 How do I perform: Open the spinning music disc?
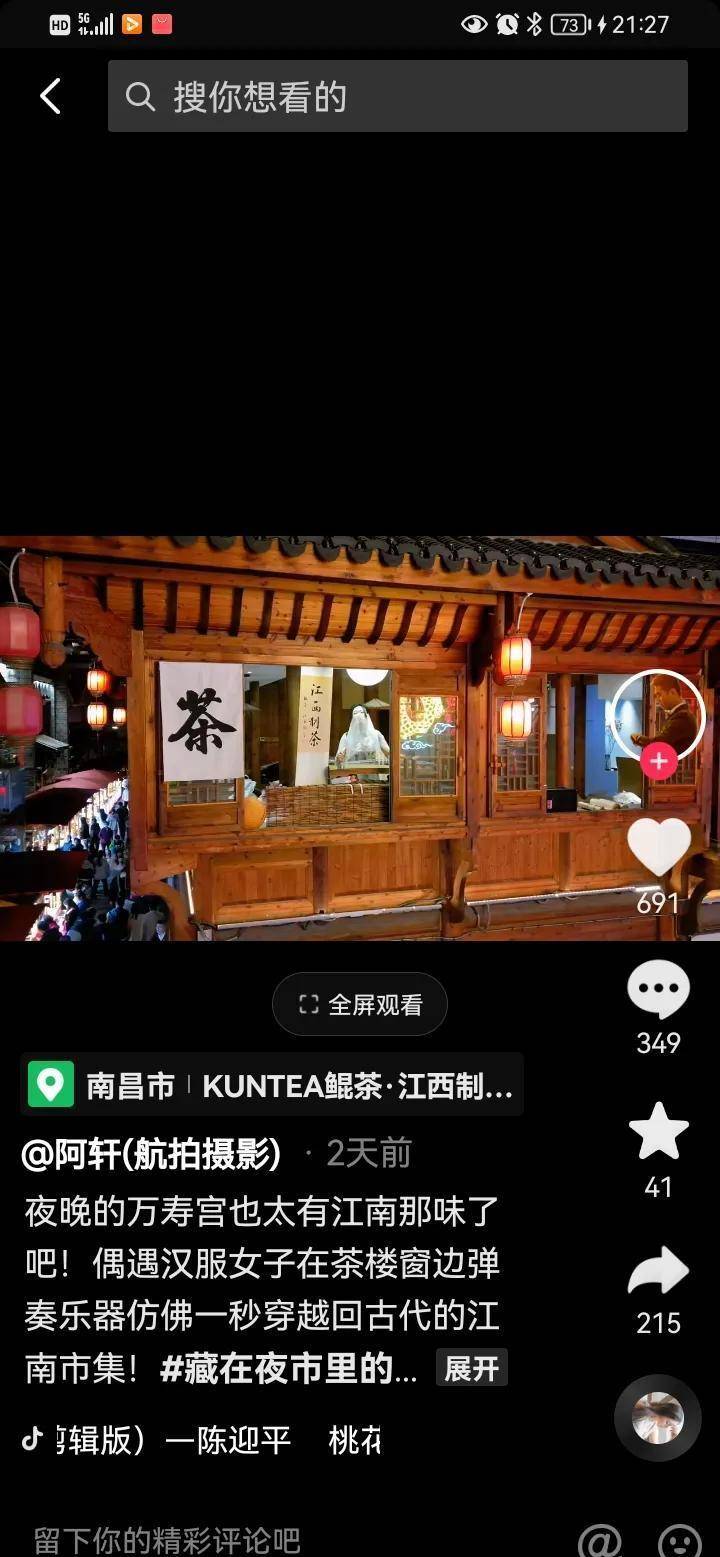click(x=658, y=1418)
